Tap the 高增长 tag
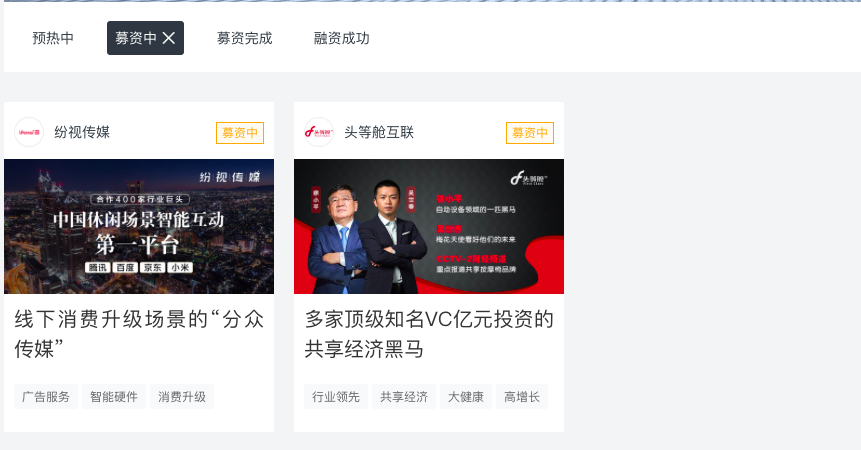 click(522, 397)
